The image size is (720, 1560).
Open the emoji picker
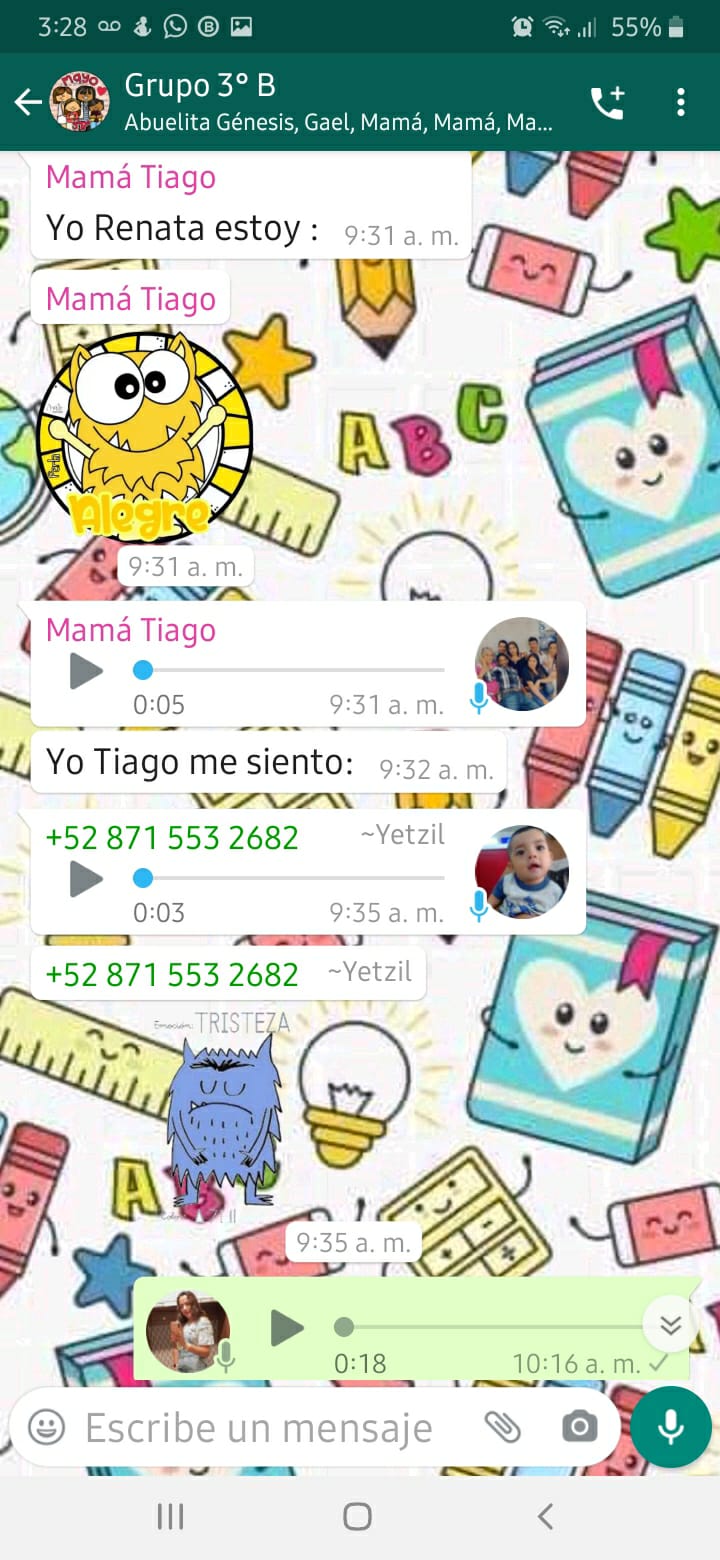tap(46, 1427)
